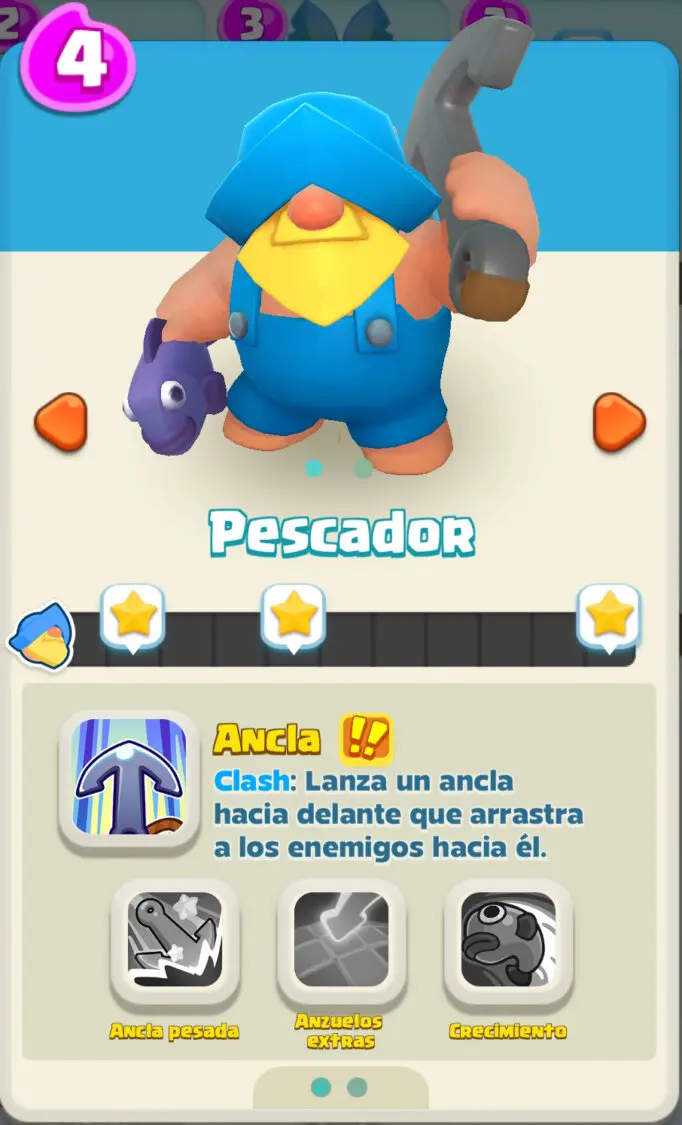Tap the bottom page indicator dots
682x1125 pixels.
point(340,1086)
